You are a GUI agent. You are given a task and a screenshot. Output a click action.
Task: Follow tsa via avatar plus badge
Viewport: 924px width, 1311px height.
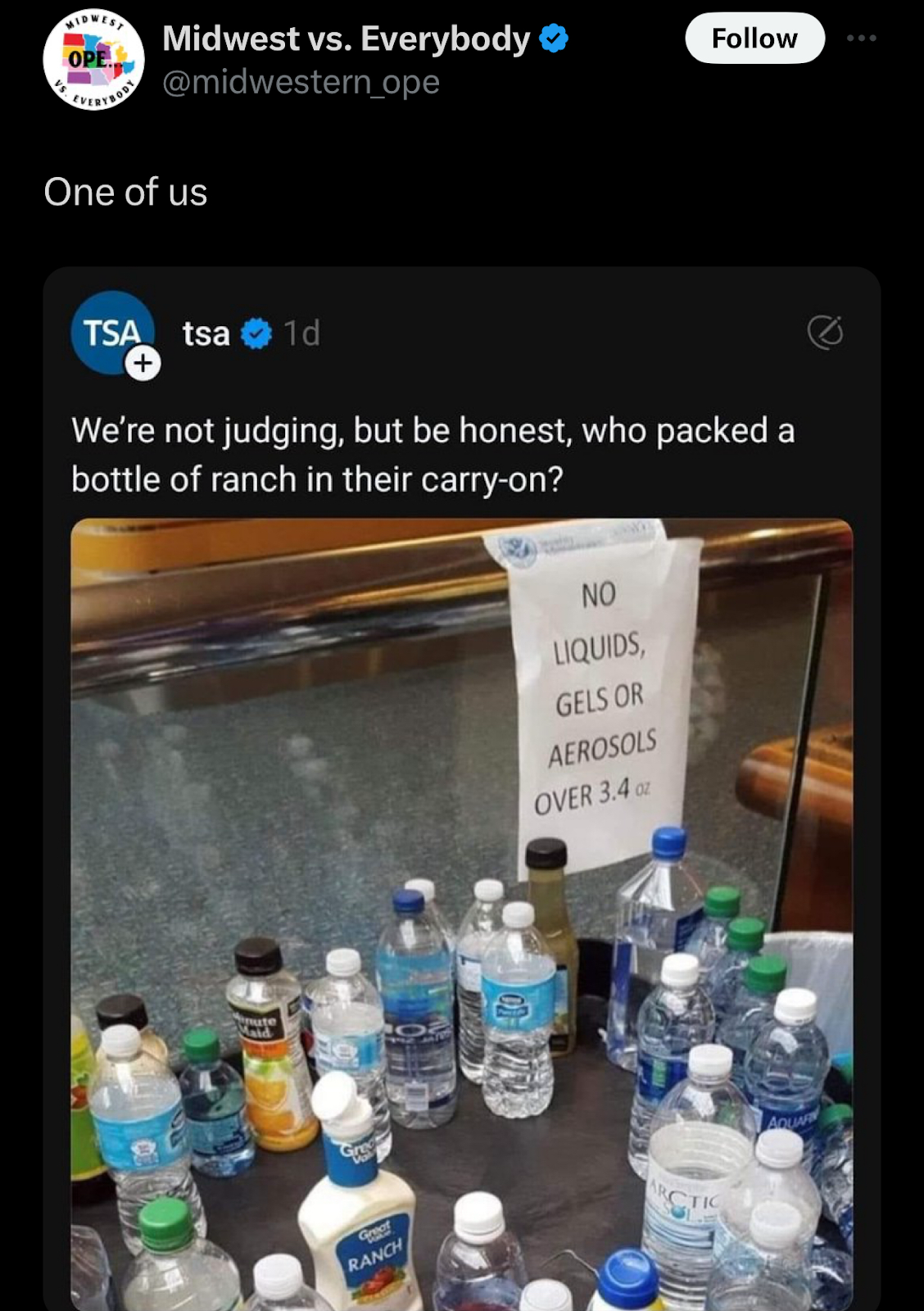143,362
